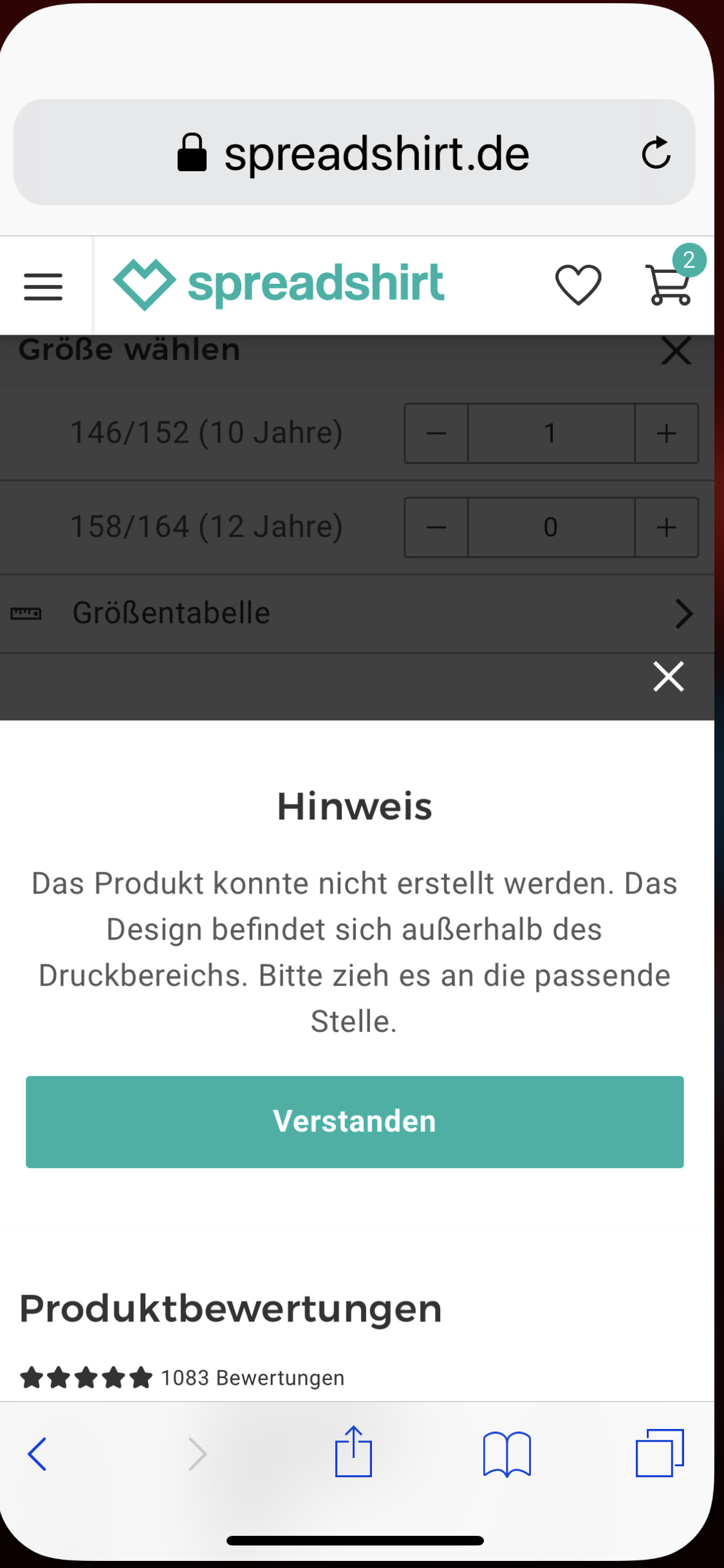724x1568 pixels.
Task: Close the Hinweis dialog with the white X
Action: 668,677
